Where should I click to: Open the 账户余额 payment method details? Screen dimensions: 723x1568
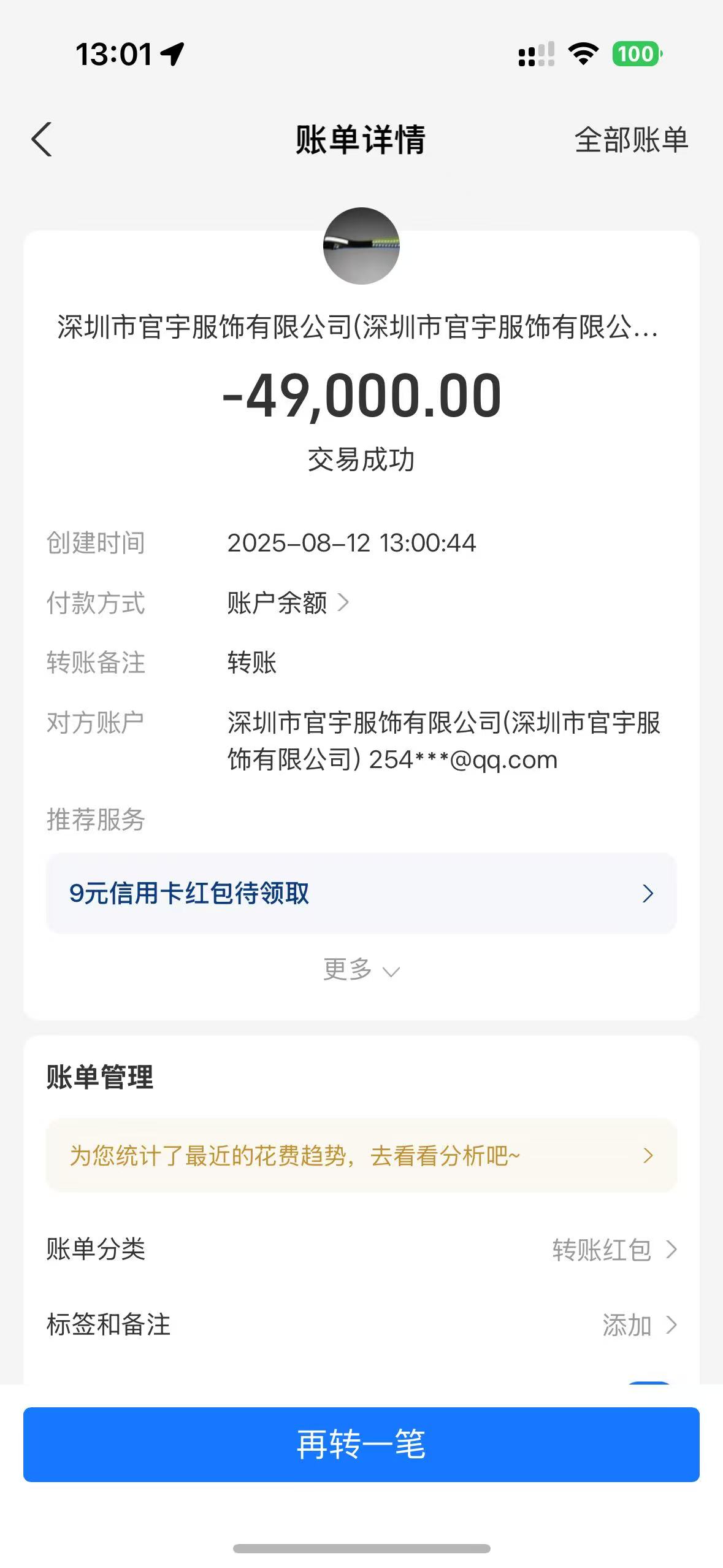(288, 602)
